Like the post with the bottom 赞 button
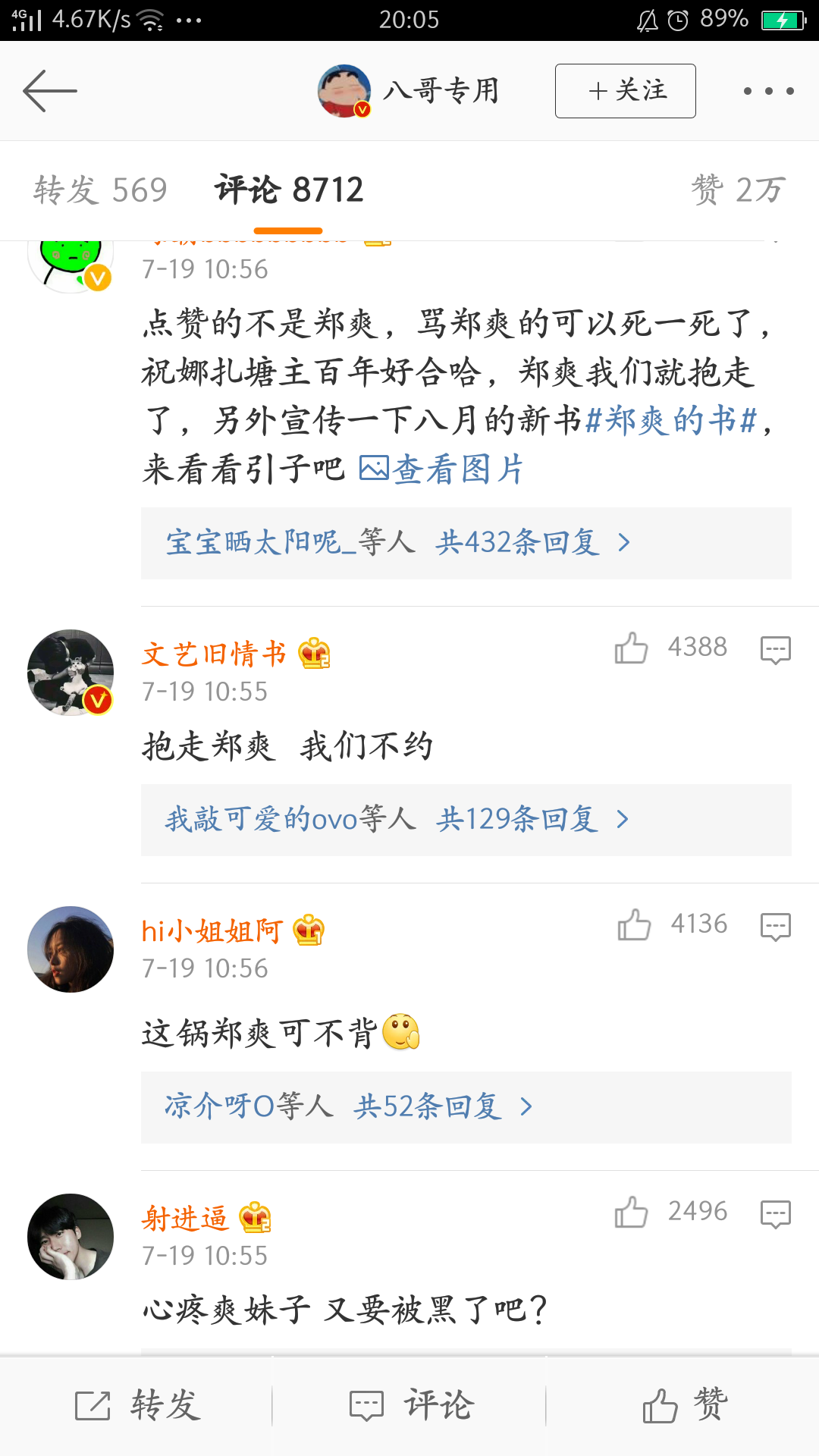819x1456 pixels. coord(685,1405)
